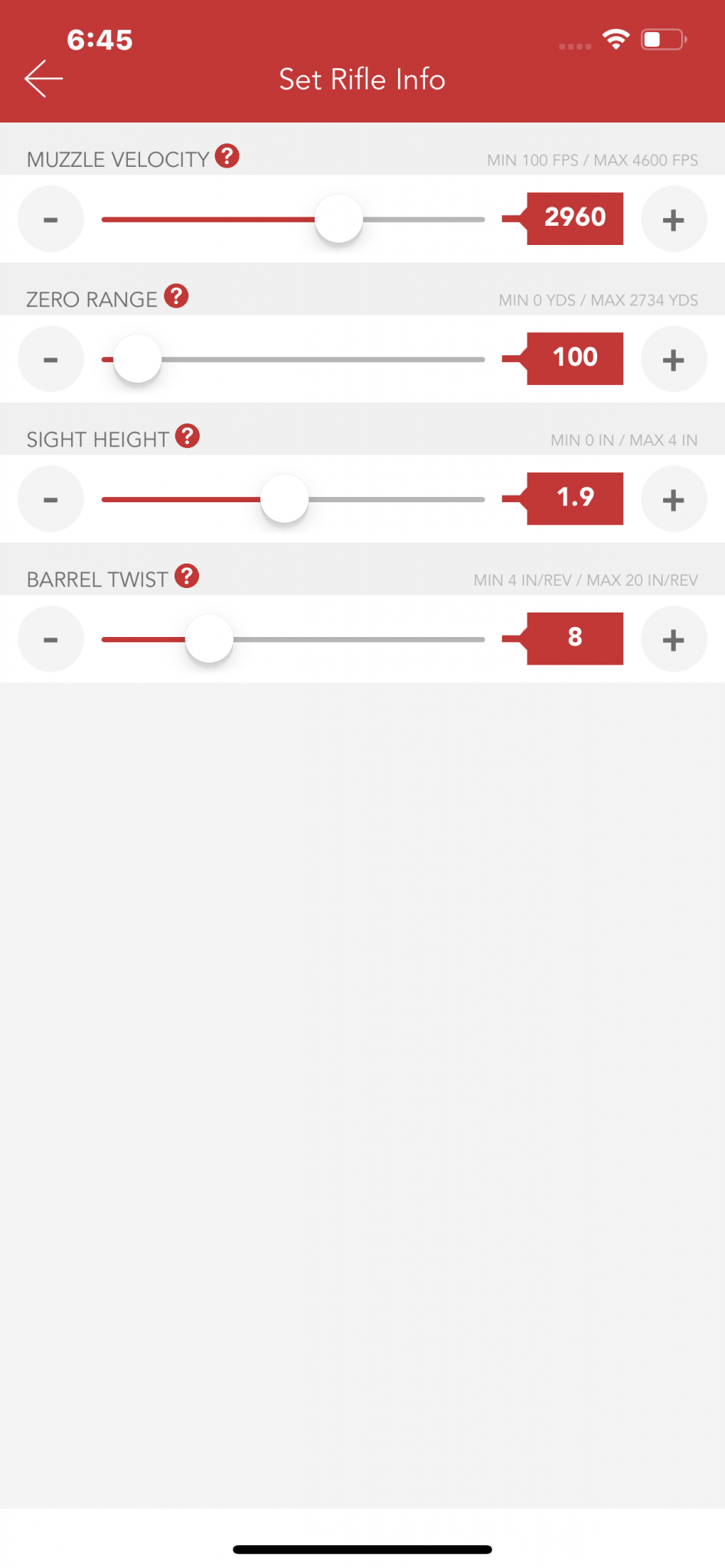
Task: Open help for Muzzle Velocity
Action: (227, 156)
